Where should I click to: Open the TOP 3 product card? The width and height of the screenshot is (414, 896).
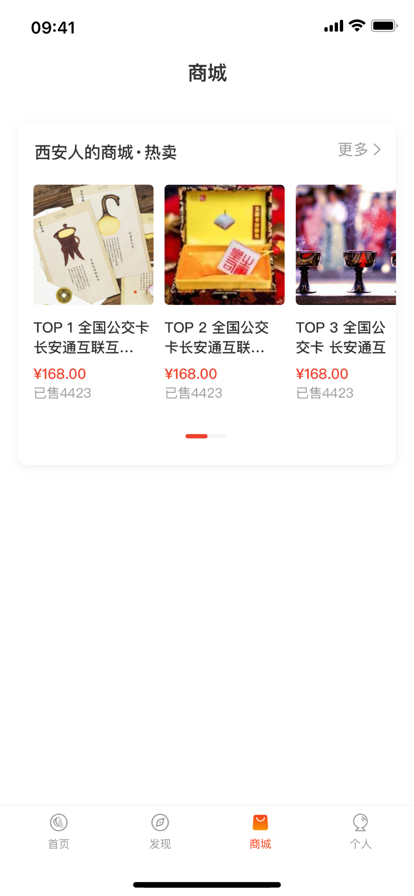pos(345,292)
